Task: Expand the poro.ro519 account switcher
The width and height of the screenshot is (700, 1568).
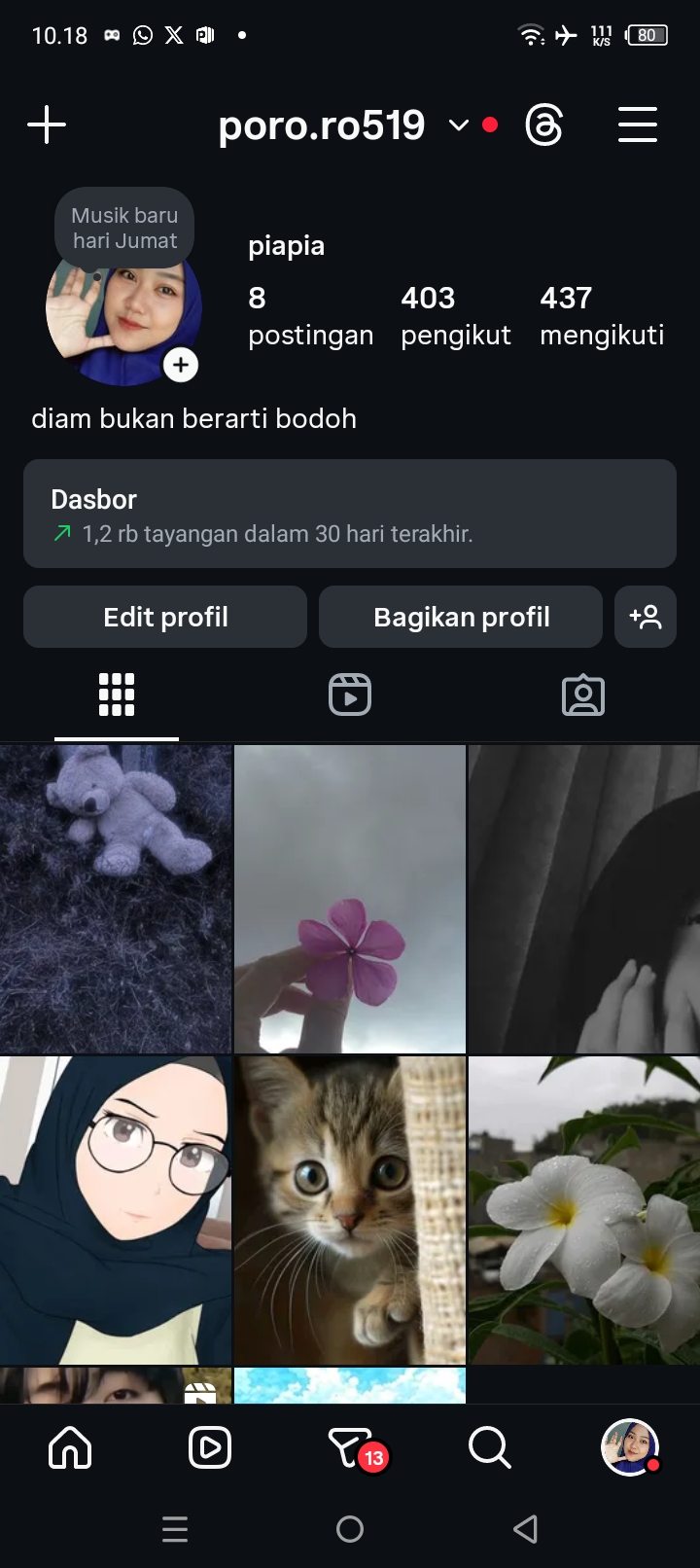Action: (458, 125)
